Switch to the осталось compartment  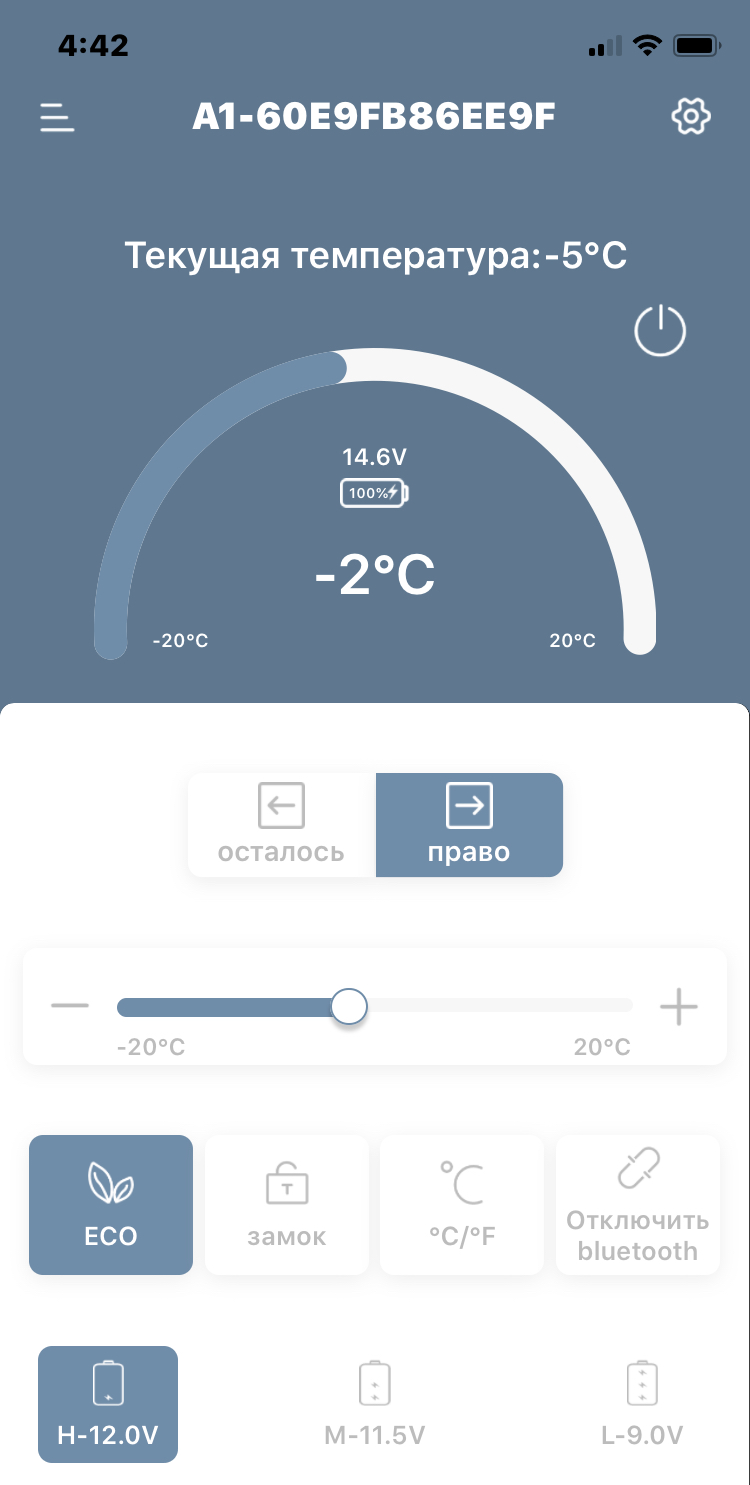[281, 825]
